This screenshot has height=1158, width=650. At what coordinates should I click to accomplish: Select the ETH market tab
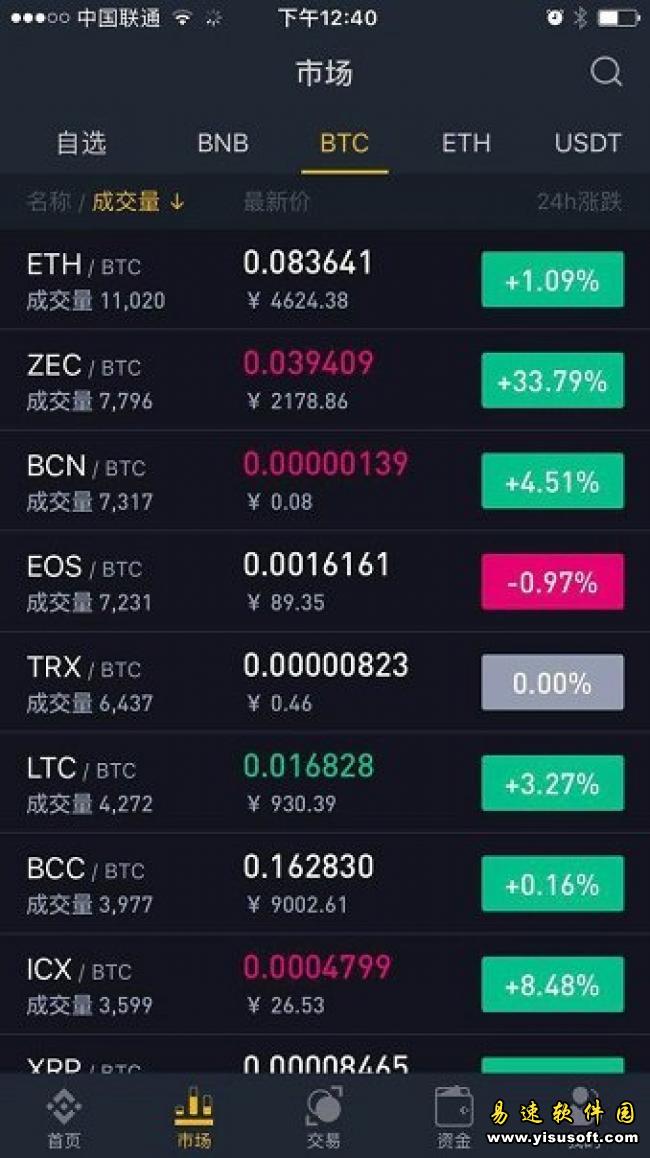(465, 143)
